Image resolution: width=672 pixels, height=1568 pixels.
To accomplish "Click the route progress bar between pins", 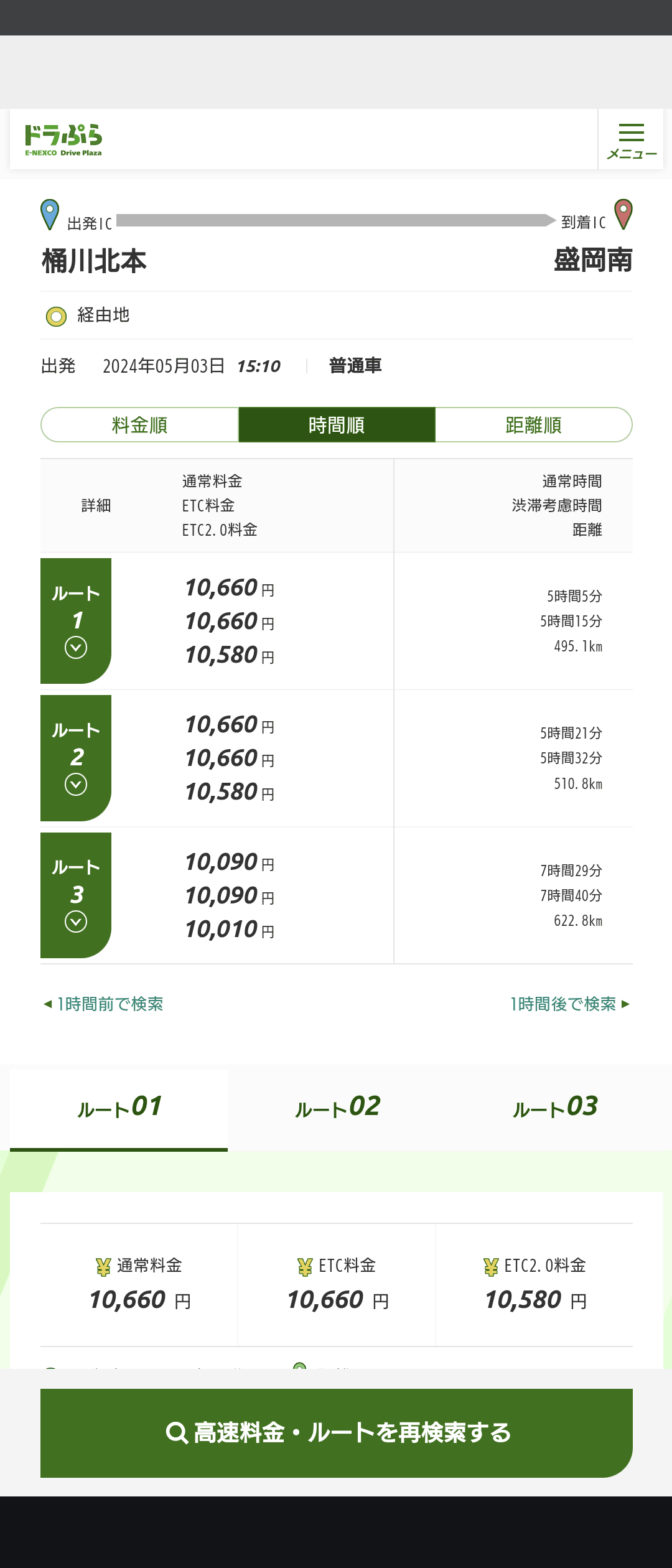I will click(x=336, y=219).
